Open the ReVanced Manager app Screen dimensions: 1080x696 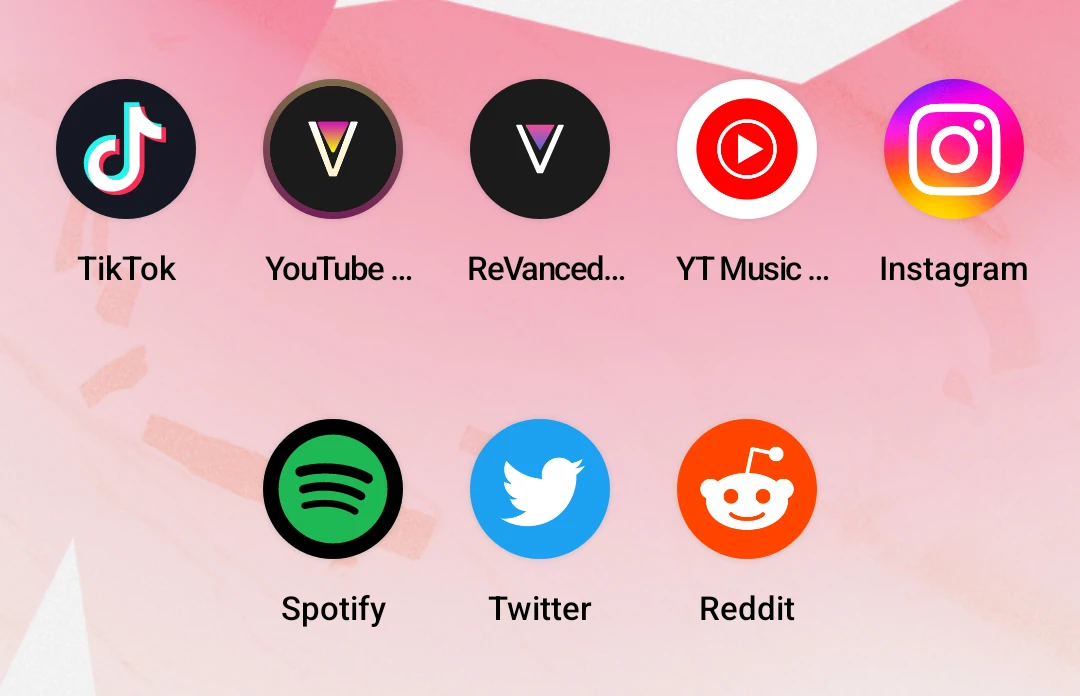click(x=540, y=149)
